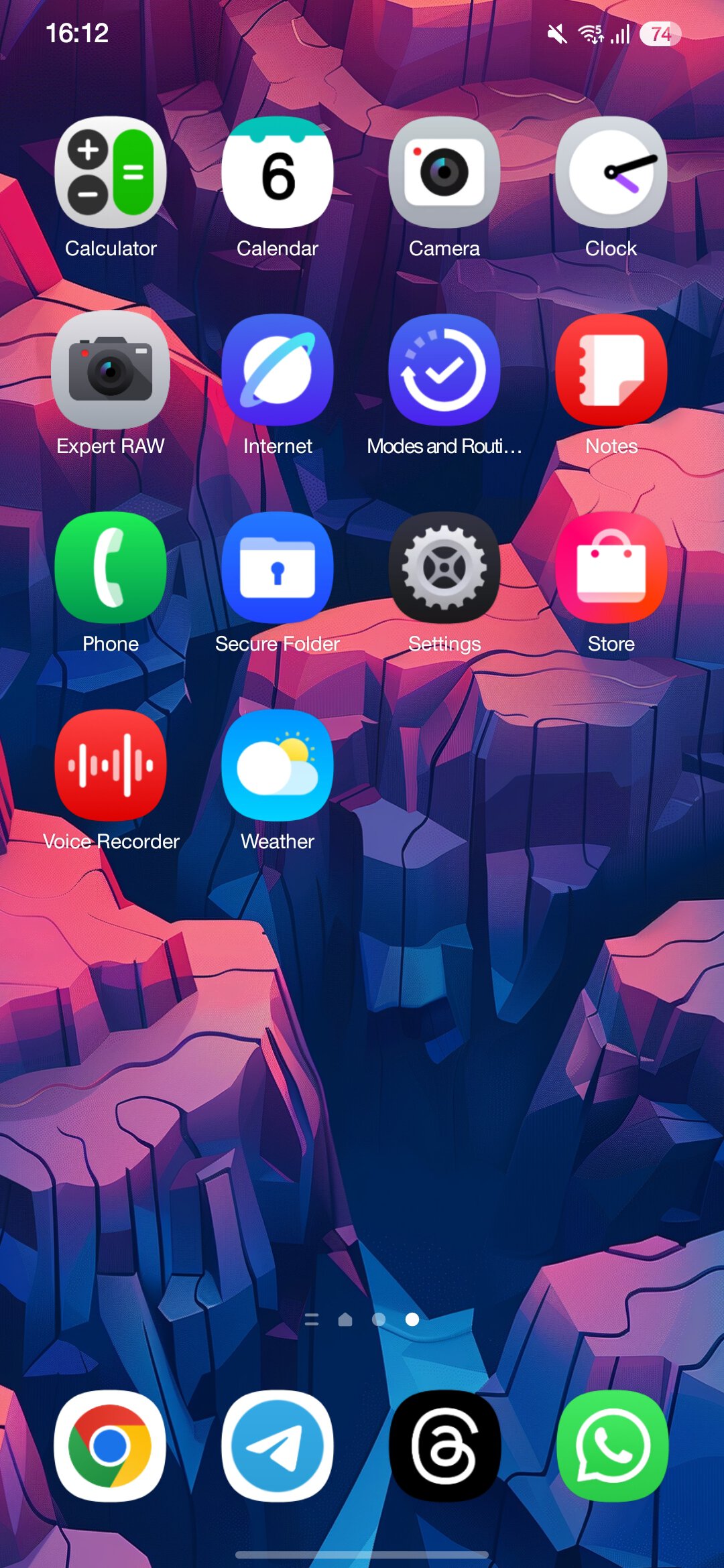Open Threads from the dock
This screenshot has height=1568, width=724.
(x=444, y=1446)
